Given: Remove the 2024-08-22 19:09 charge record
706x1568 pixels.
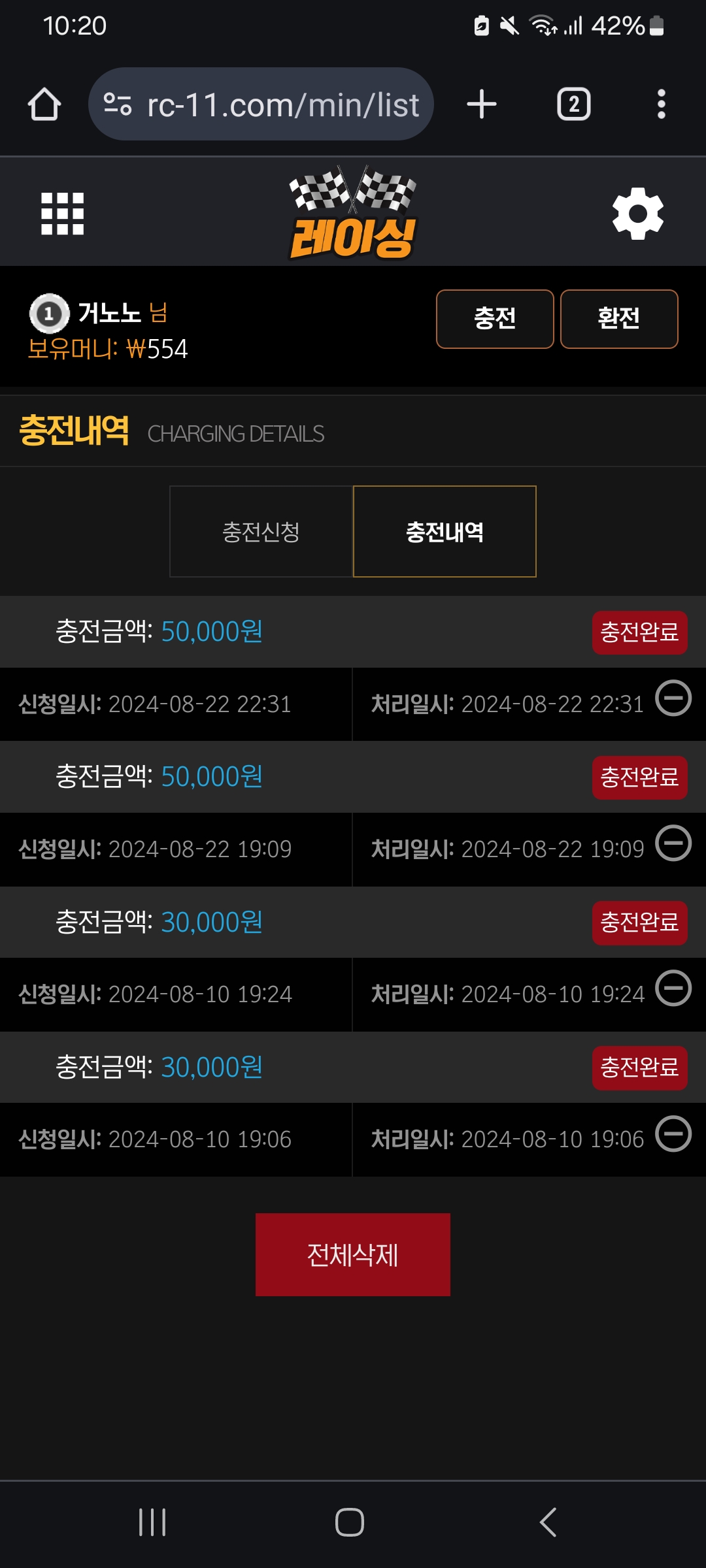Looking at the screenshot, I should coord(674,843).
